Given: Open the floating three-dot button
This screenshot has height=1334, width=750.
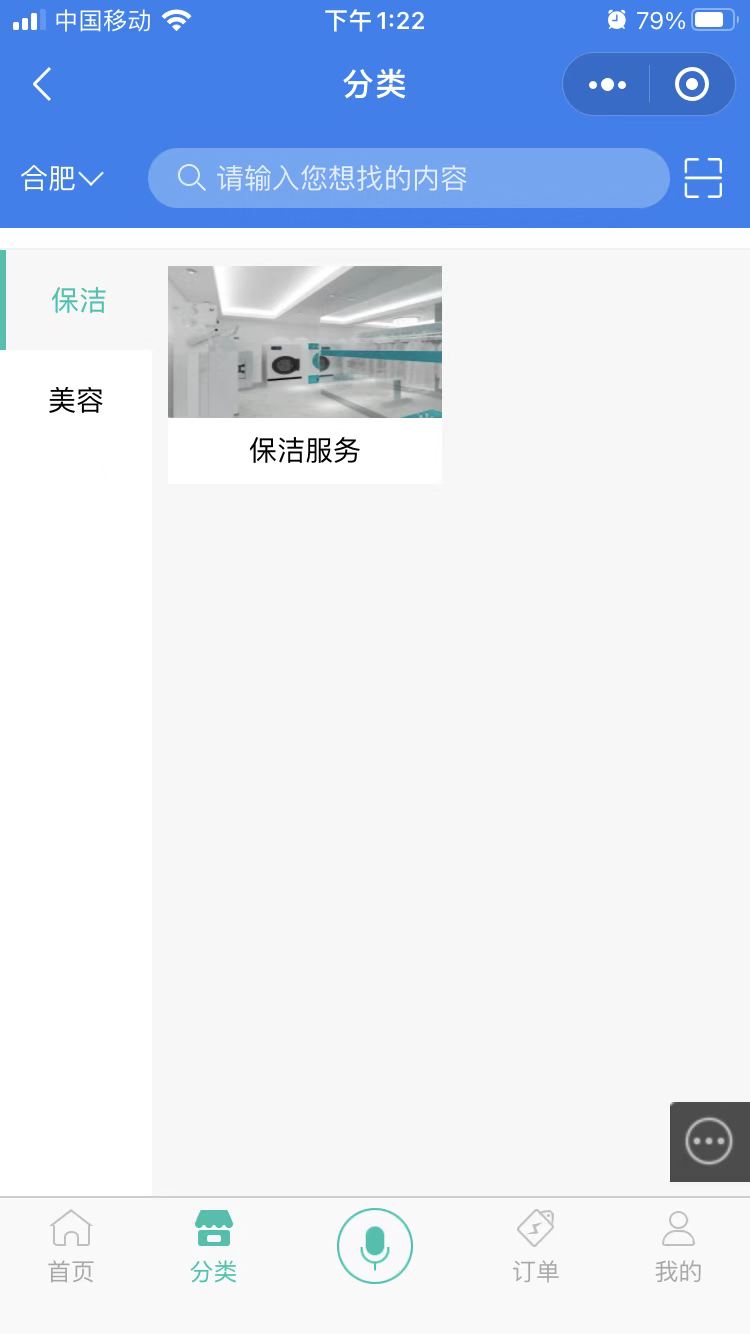Looking at the screenshot, I should click(x=709, y=1141).
